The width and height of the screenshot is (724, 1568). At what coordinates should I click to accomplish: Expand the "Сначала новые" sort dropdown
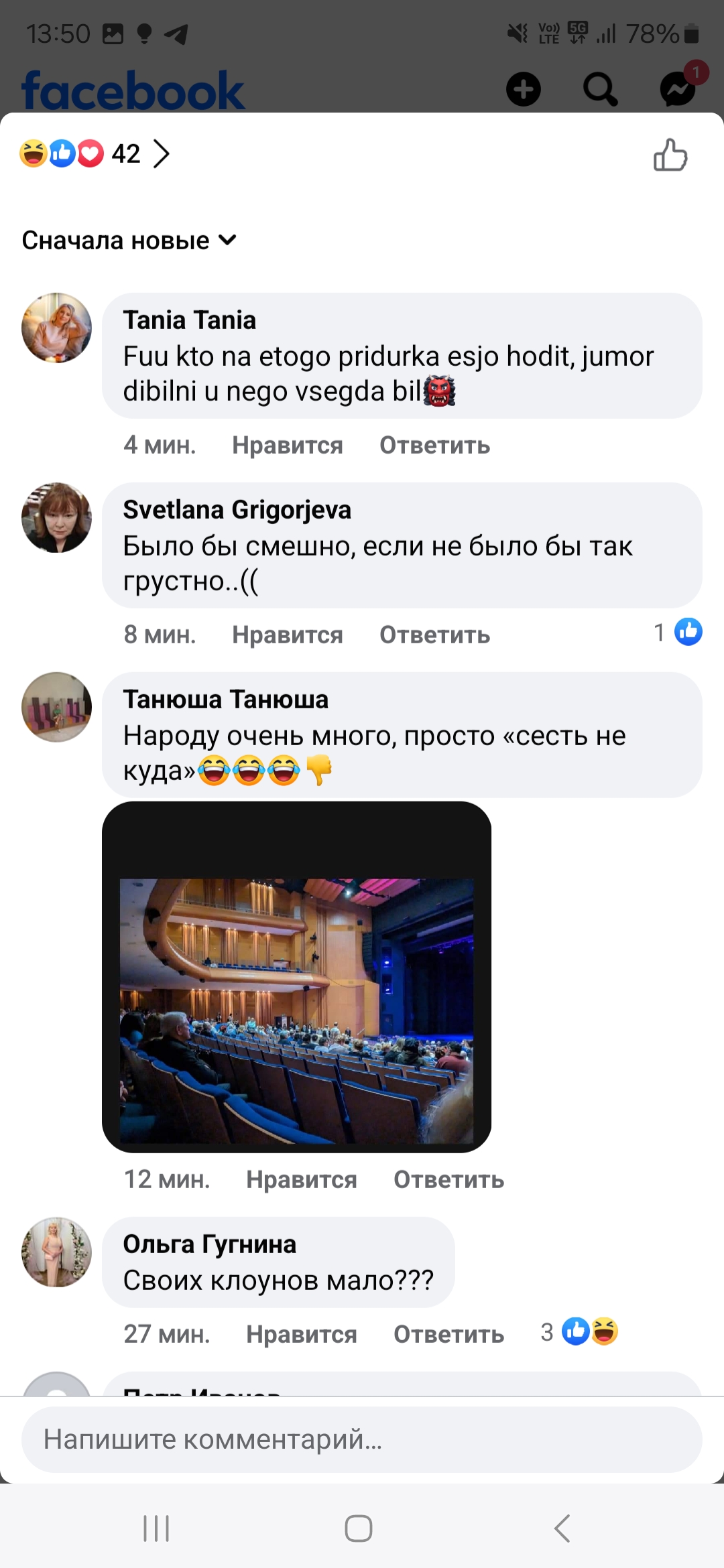coord(129,240)
